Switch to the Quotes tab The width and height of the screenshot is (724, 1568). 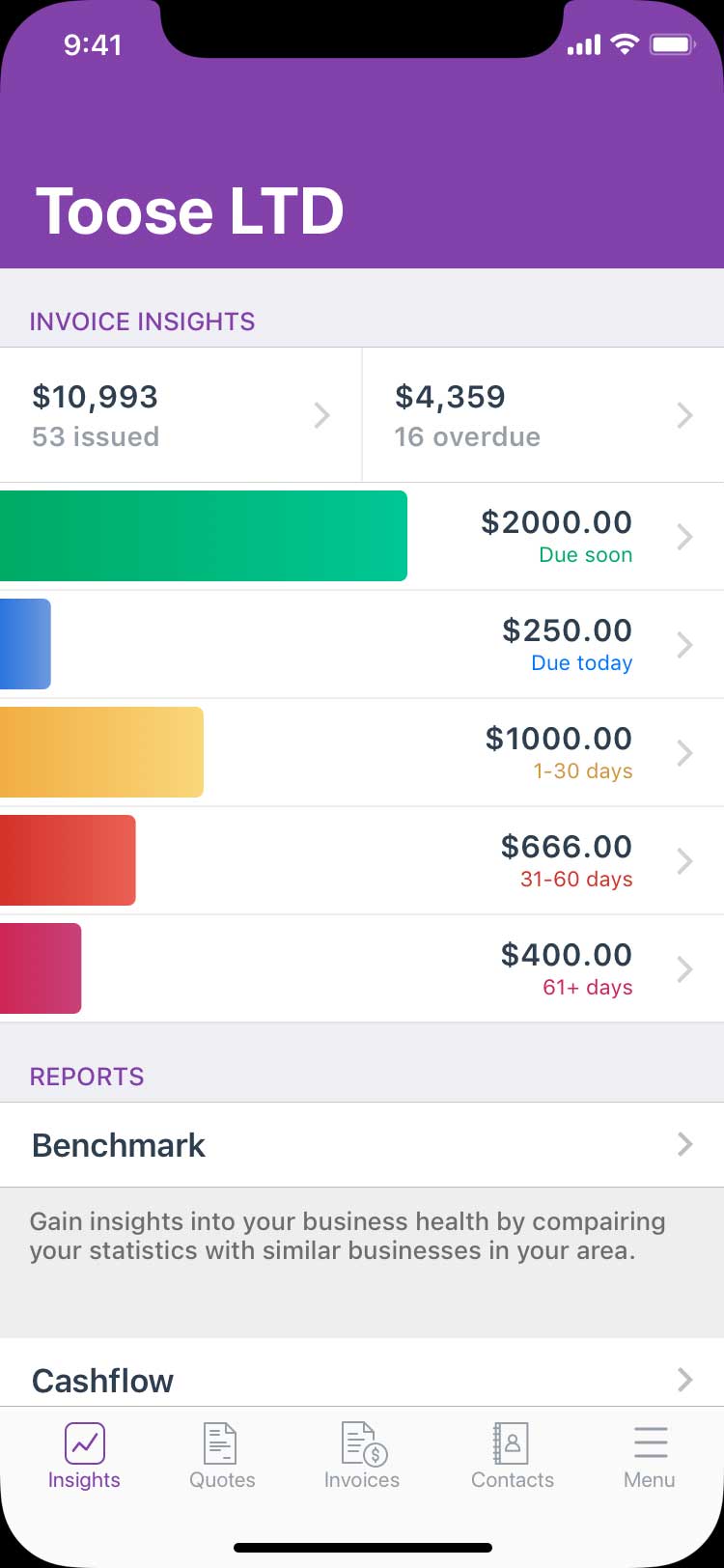(222, 1456)
